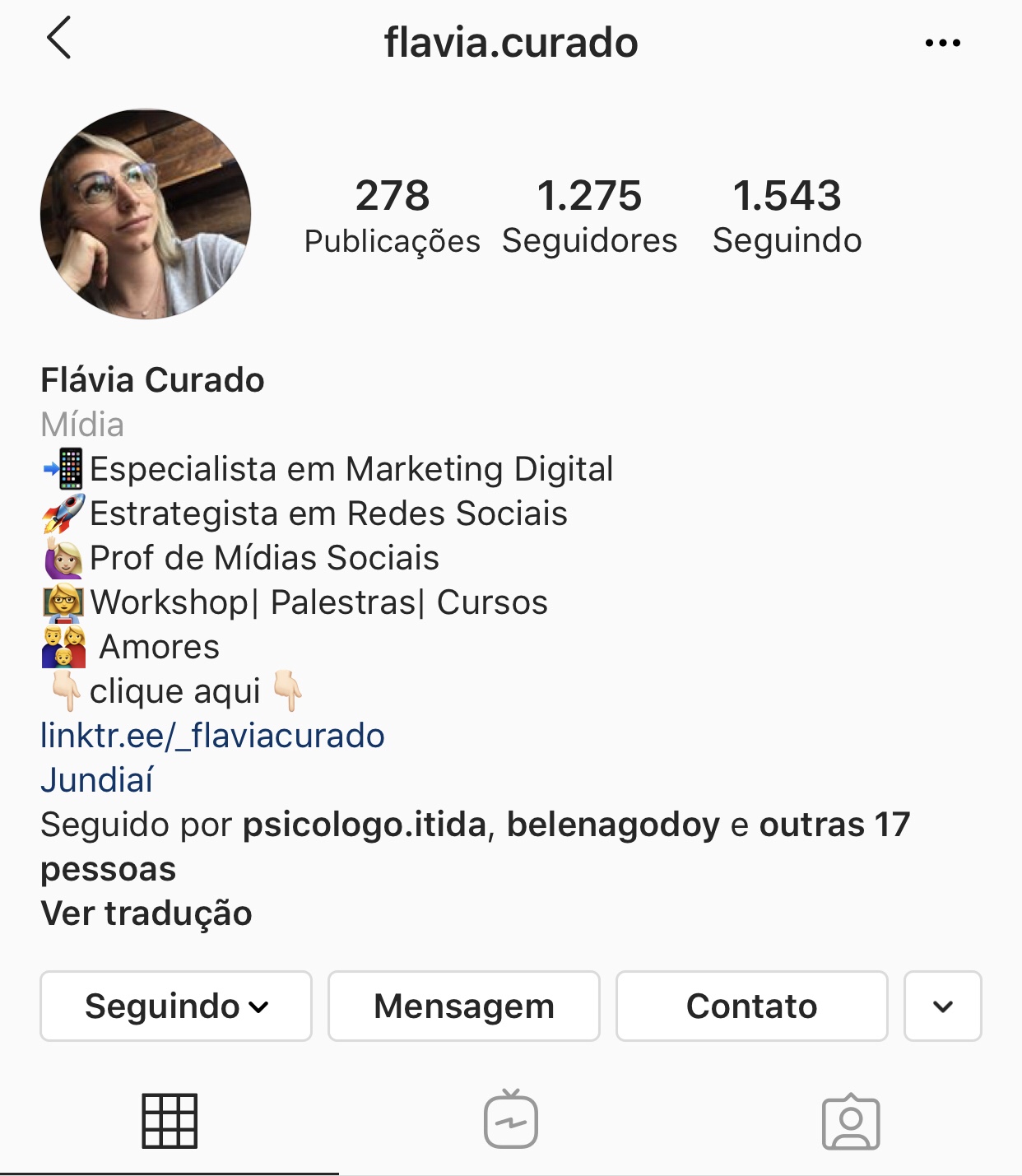Send a message via Mensagem button

pyautogui.click(x=463, y=1006)
